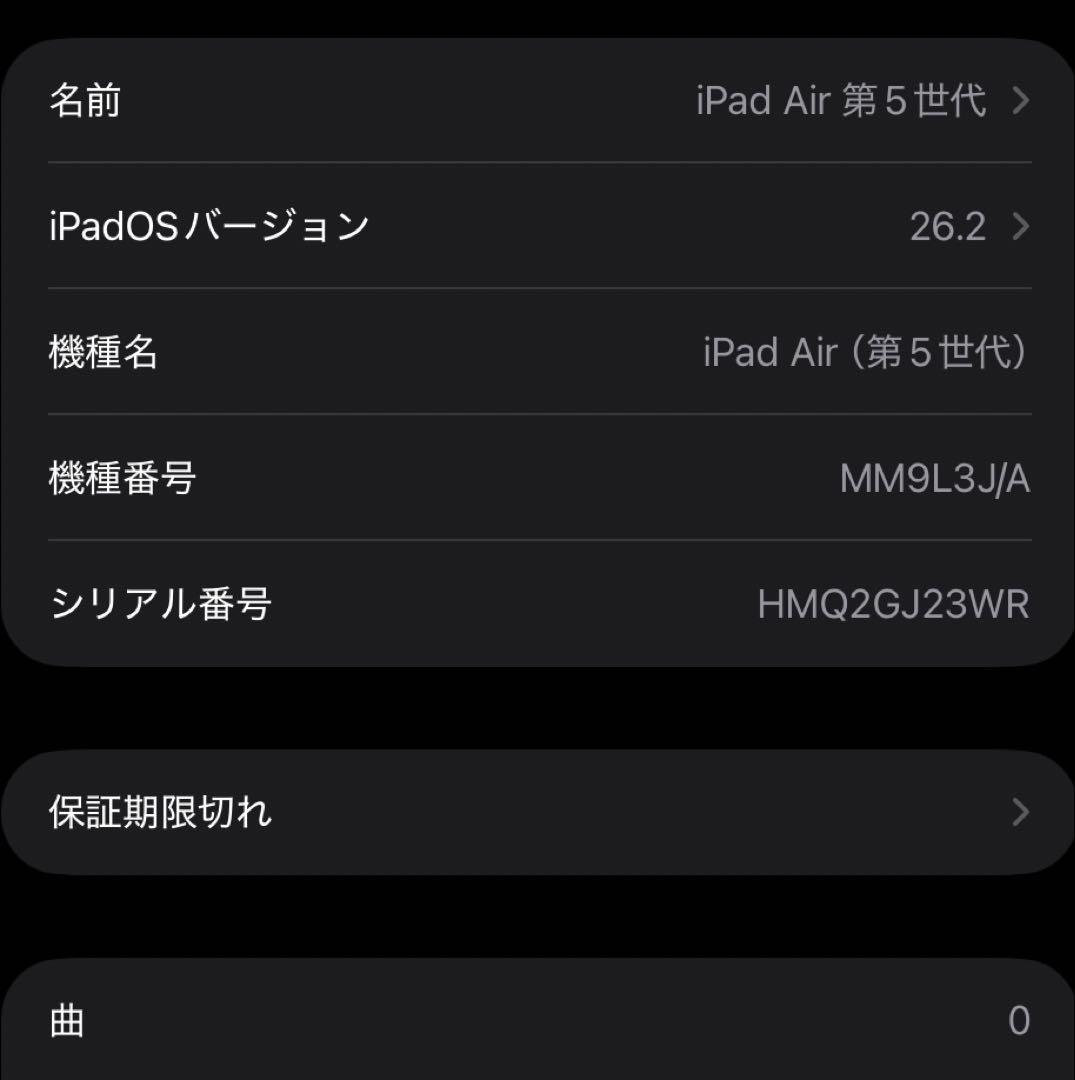Open the 曲 (Songs) count row

tap(537, 1020)
